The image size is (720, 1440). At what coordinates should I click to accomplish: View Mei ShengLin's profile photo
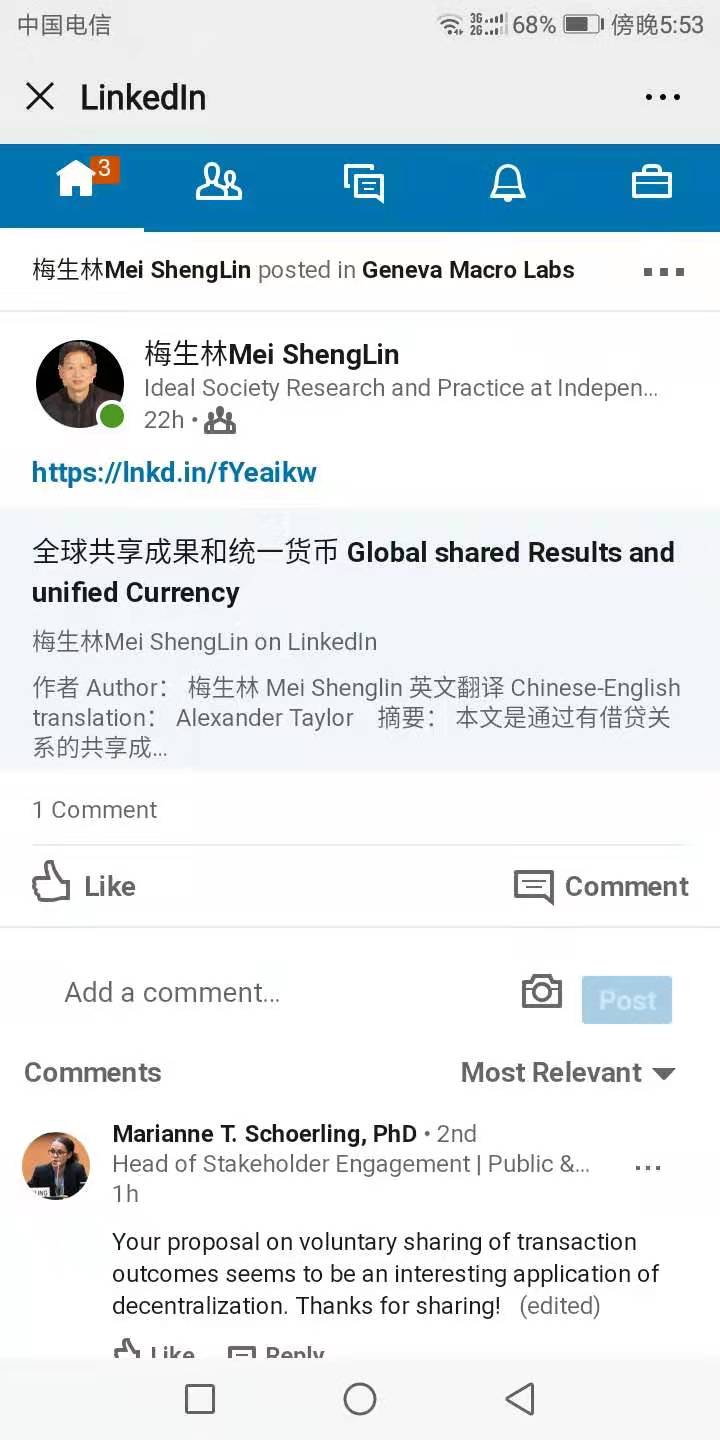pos(79,384)
